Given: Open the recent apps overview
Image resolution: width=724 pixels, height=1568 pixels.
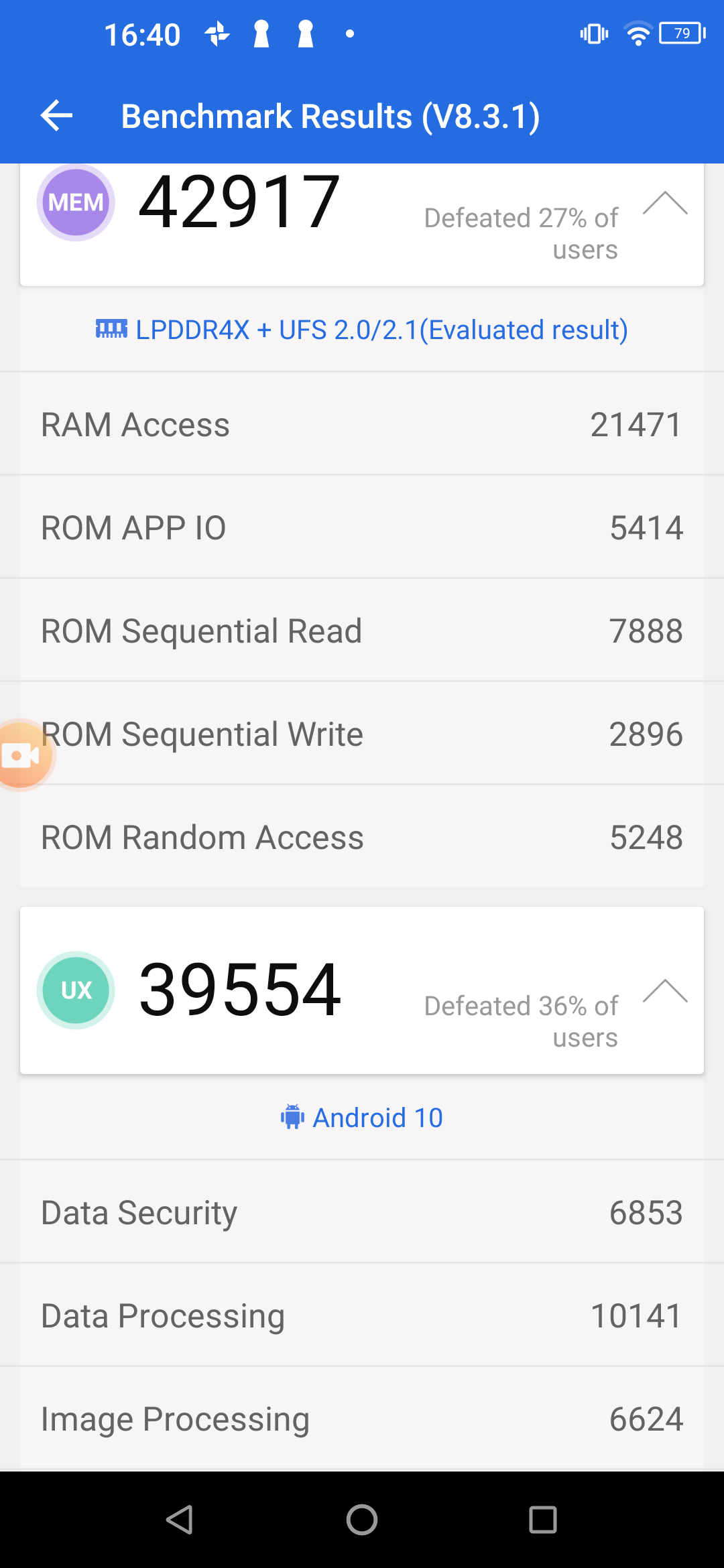Looking at the screenshot, I should coord(542,1519).
